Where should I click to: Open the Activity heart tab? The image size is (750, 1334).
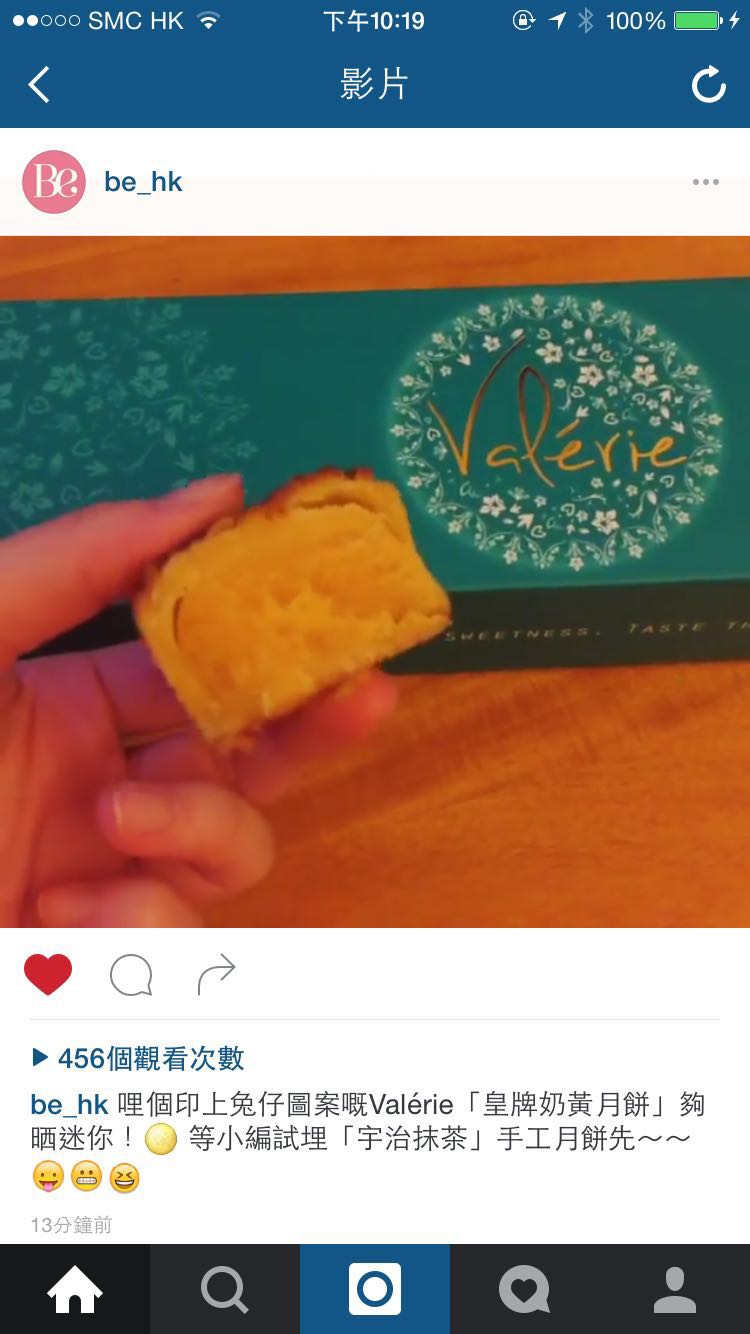[x=525, y=1289]
